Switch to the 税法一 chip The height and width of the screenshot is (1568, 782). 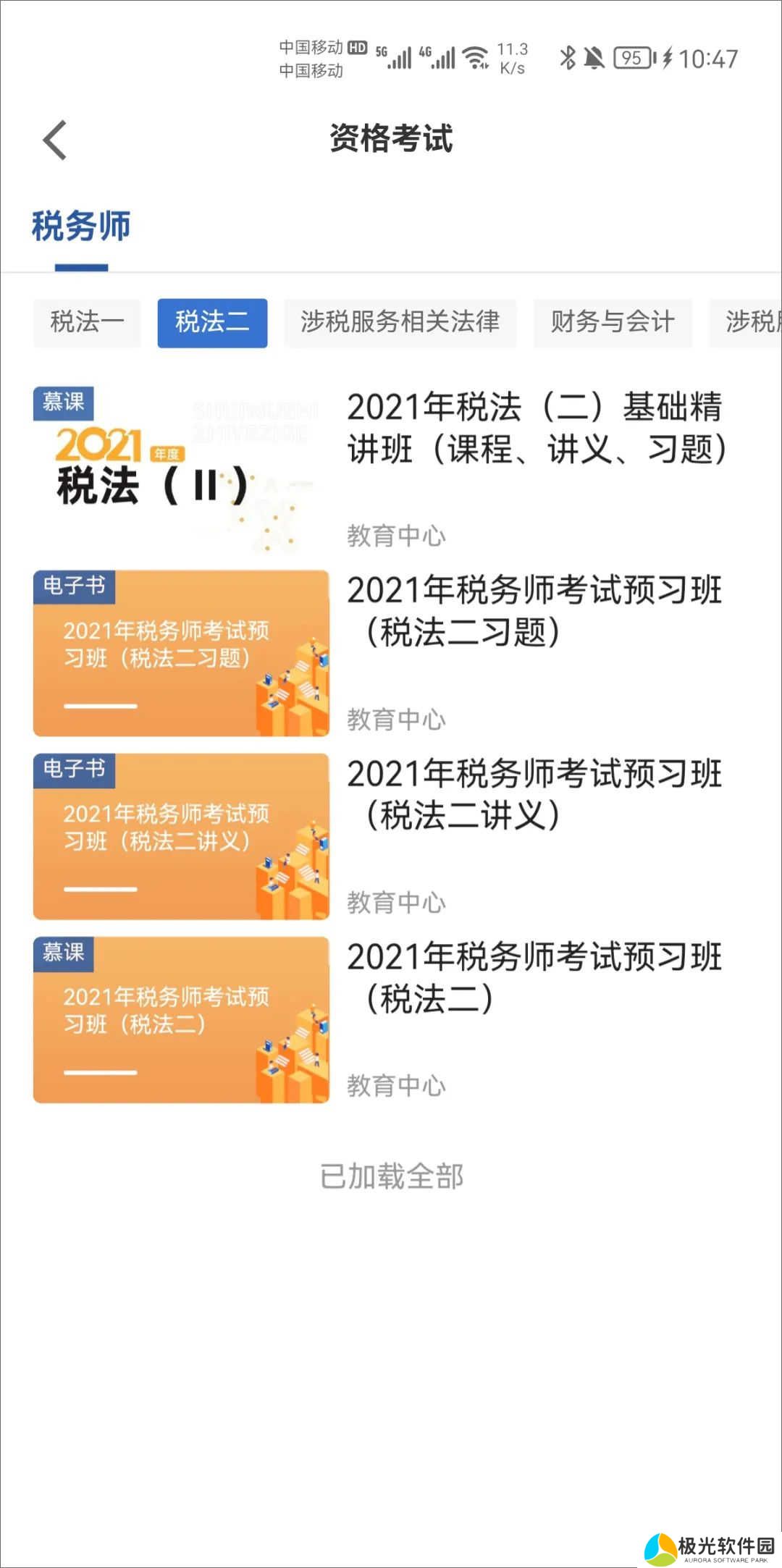click(x=87, y=322)
